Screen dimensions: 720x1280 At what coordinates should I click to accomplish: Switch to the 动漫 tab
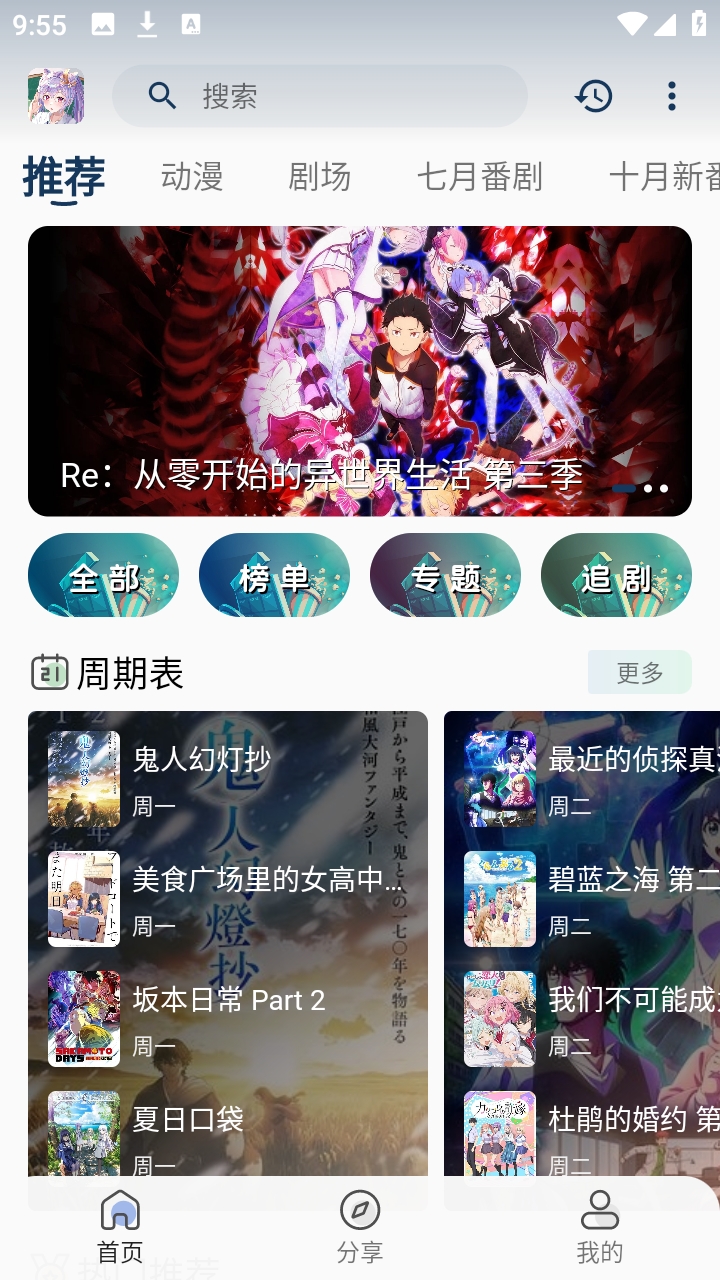tap(190, 176)
